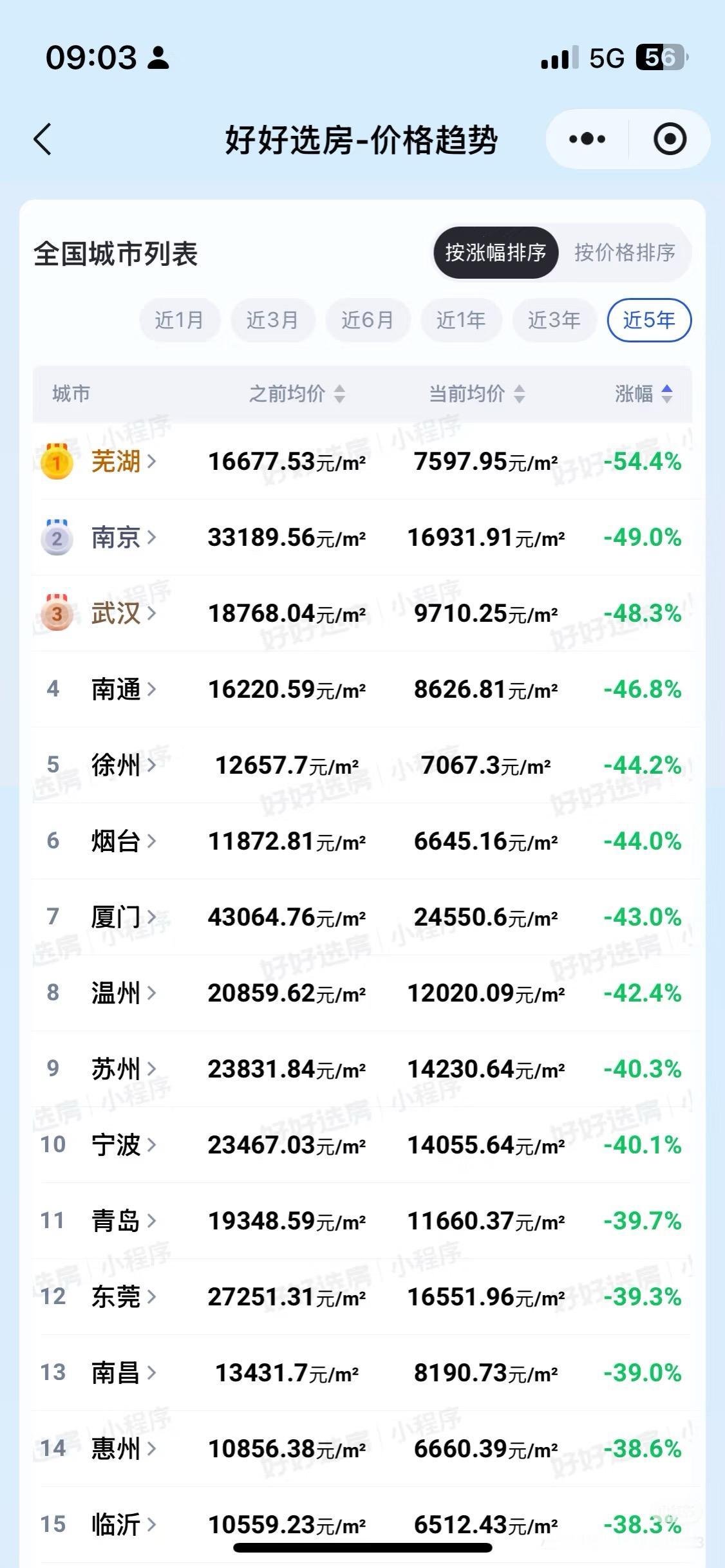Viewport: 725px width, 1568px height.
Task: Click the silver medal icon beside 南京
Action: [57, 538]
